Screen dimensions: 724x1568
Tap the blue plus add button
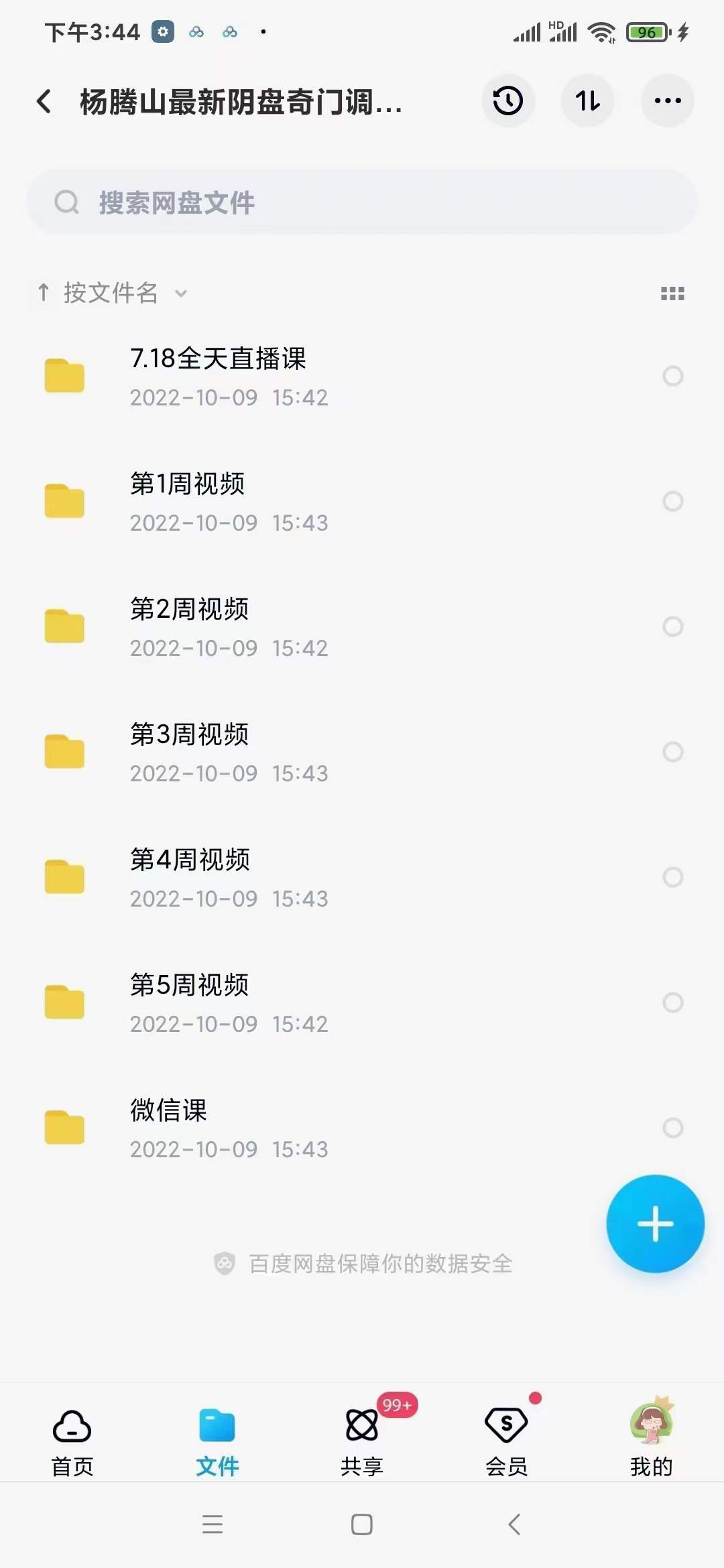(x=655, y=1224)
